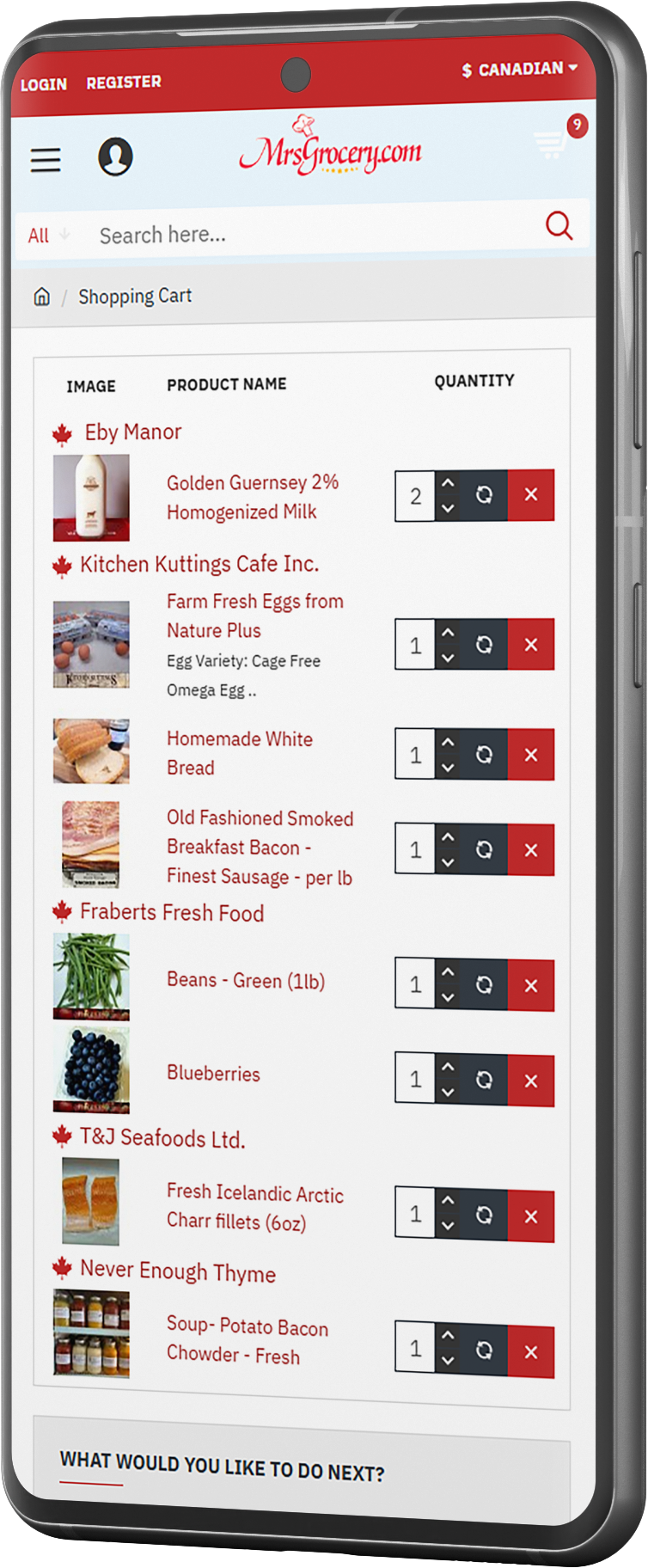Tap the red search magnifier icon
Viewport: 648px width, 1568px height.
pos(559,226)
